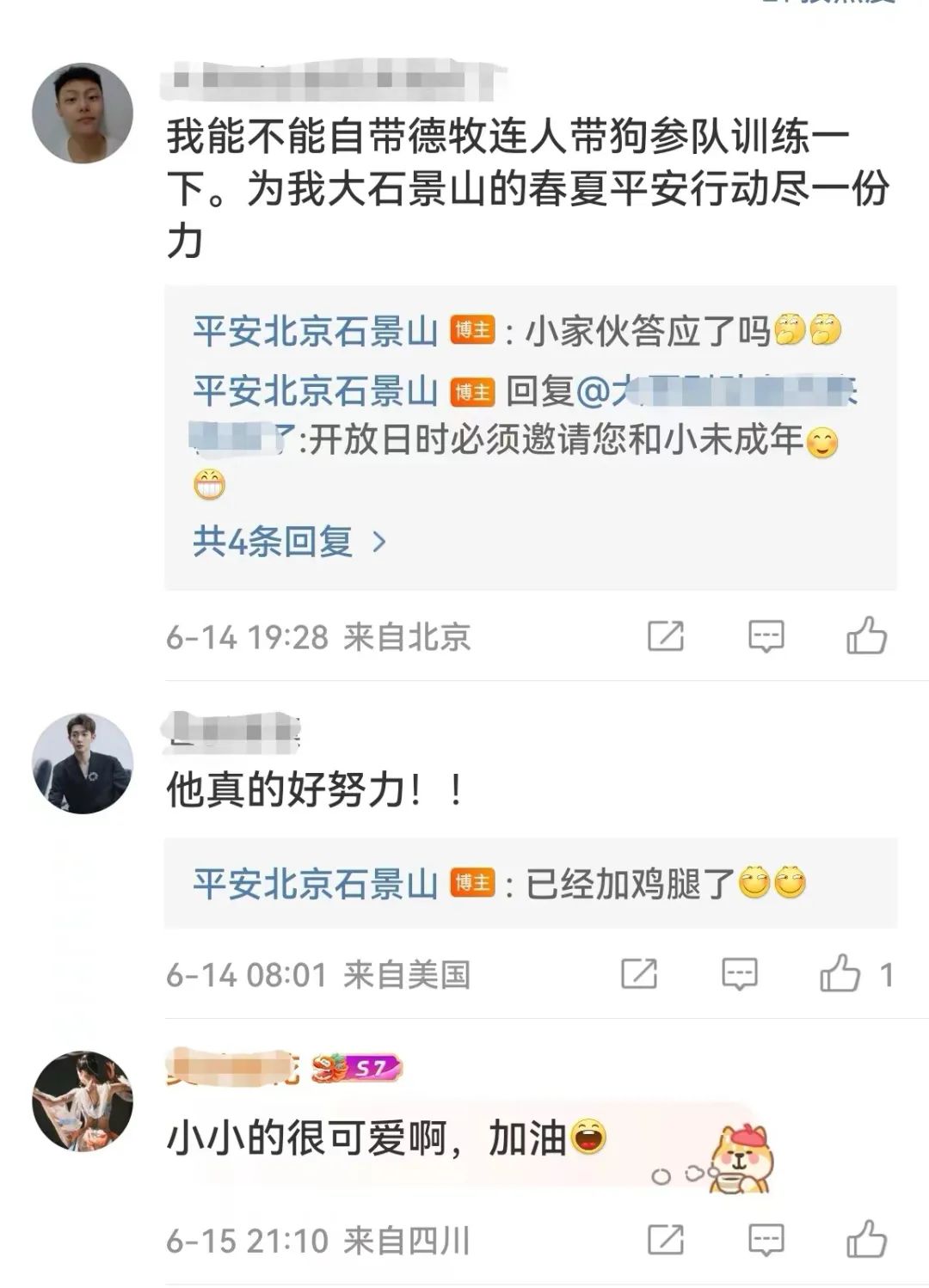
Task: Reply to the 他真的好努力 comment
Action: (x=739, y=974)
